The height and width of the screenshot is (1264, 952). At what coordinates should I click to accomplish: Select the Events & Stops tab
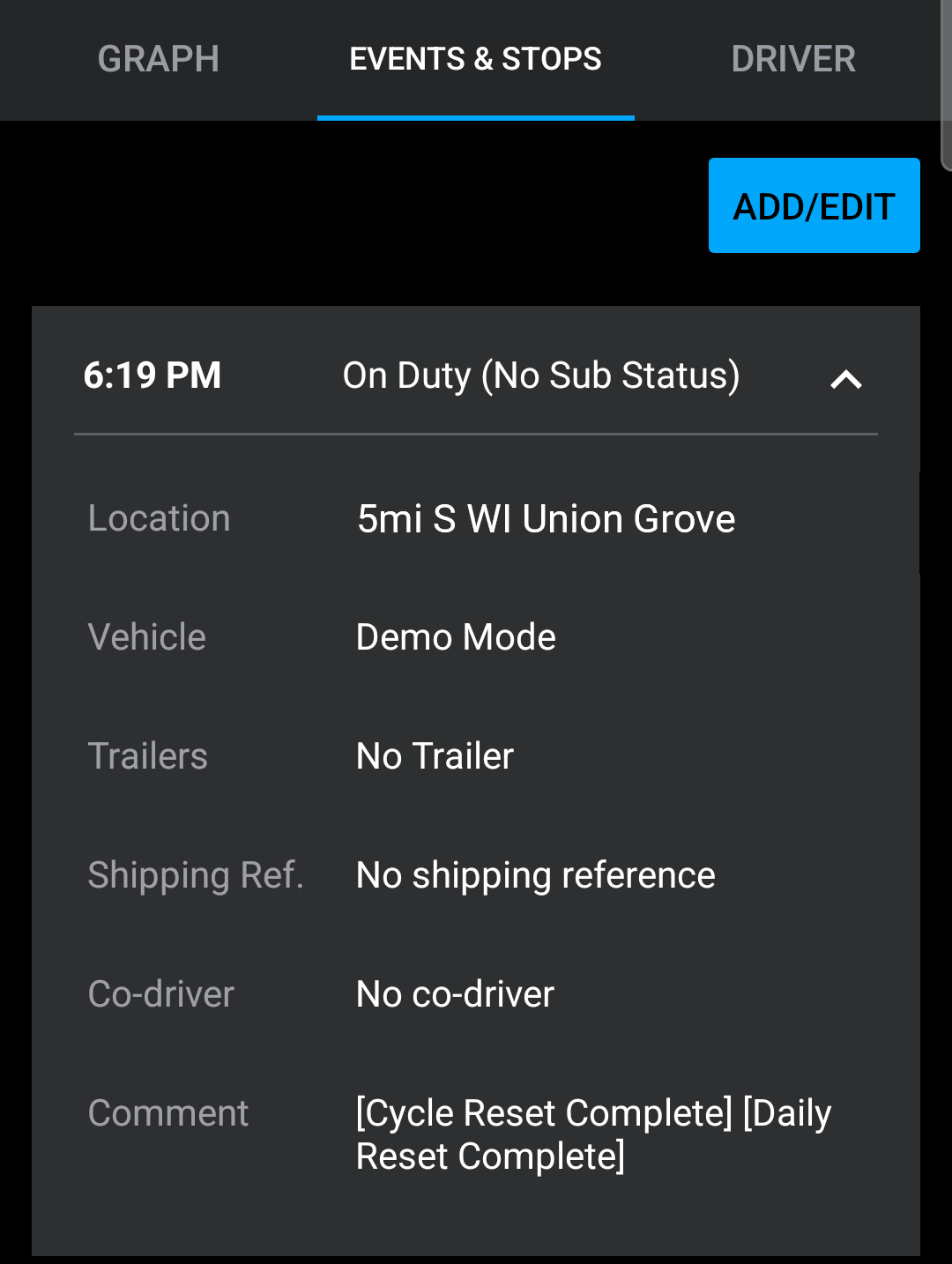pos(475,60)
